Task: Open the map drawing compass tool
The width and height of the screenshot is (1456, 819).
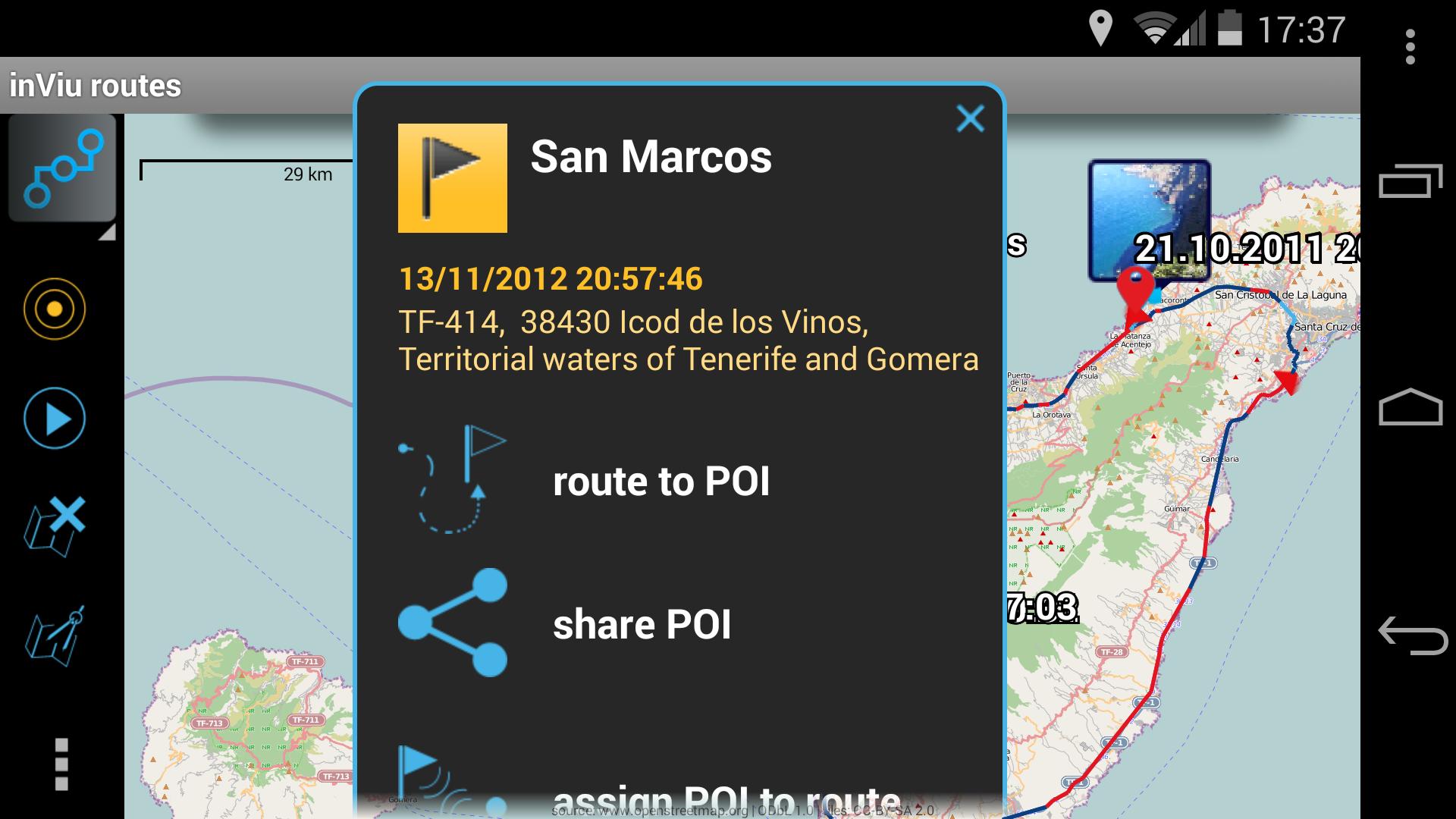Action: [55, 637]
